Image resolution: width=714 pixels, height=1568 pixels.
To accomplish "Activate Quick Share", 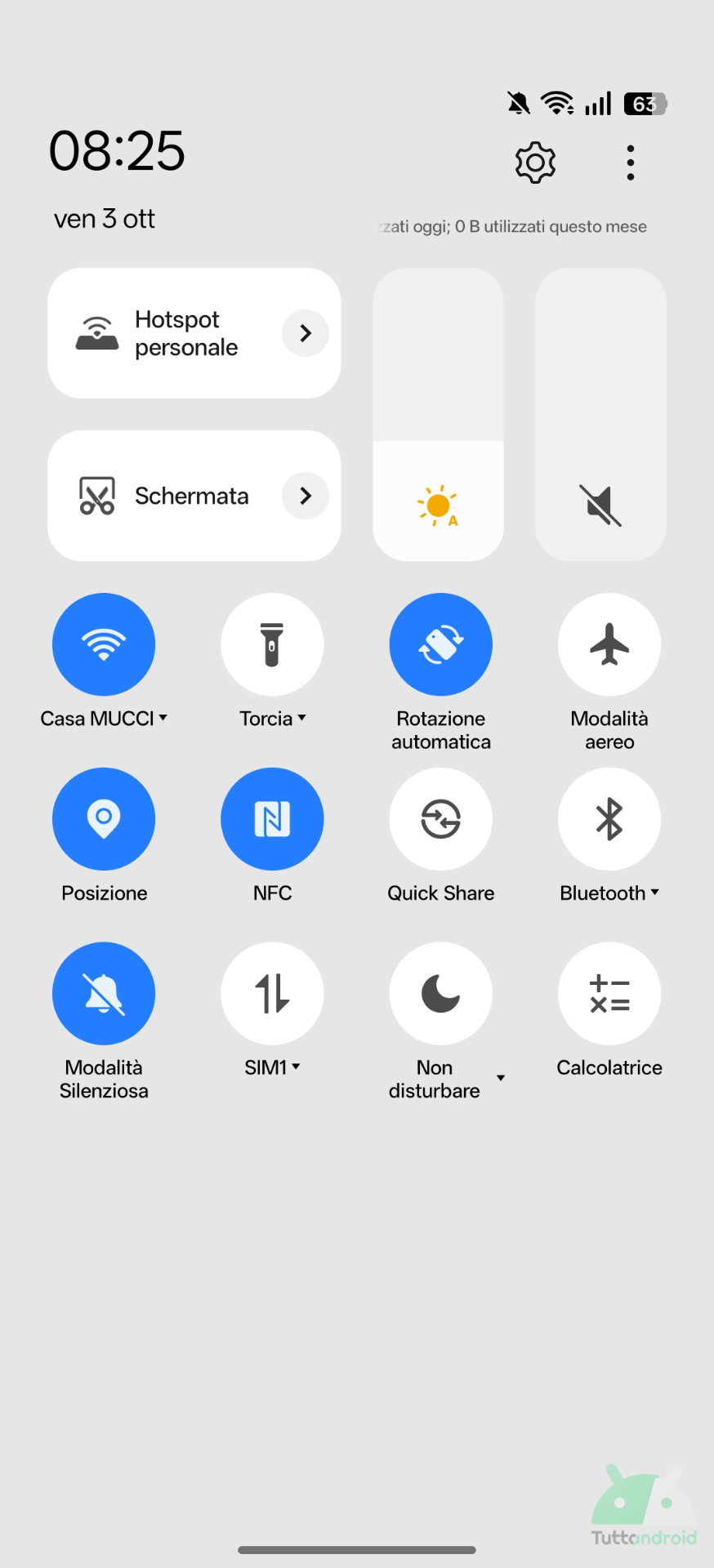I will (x=441, y=819).
